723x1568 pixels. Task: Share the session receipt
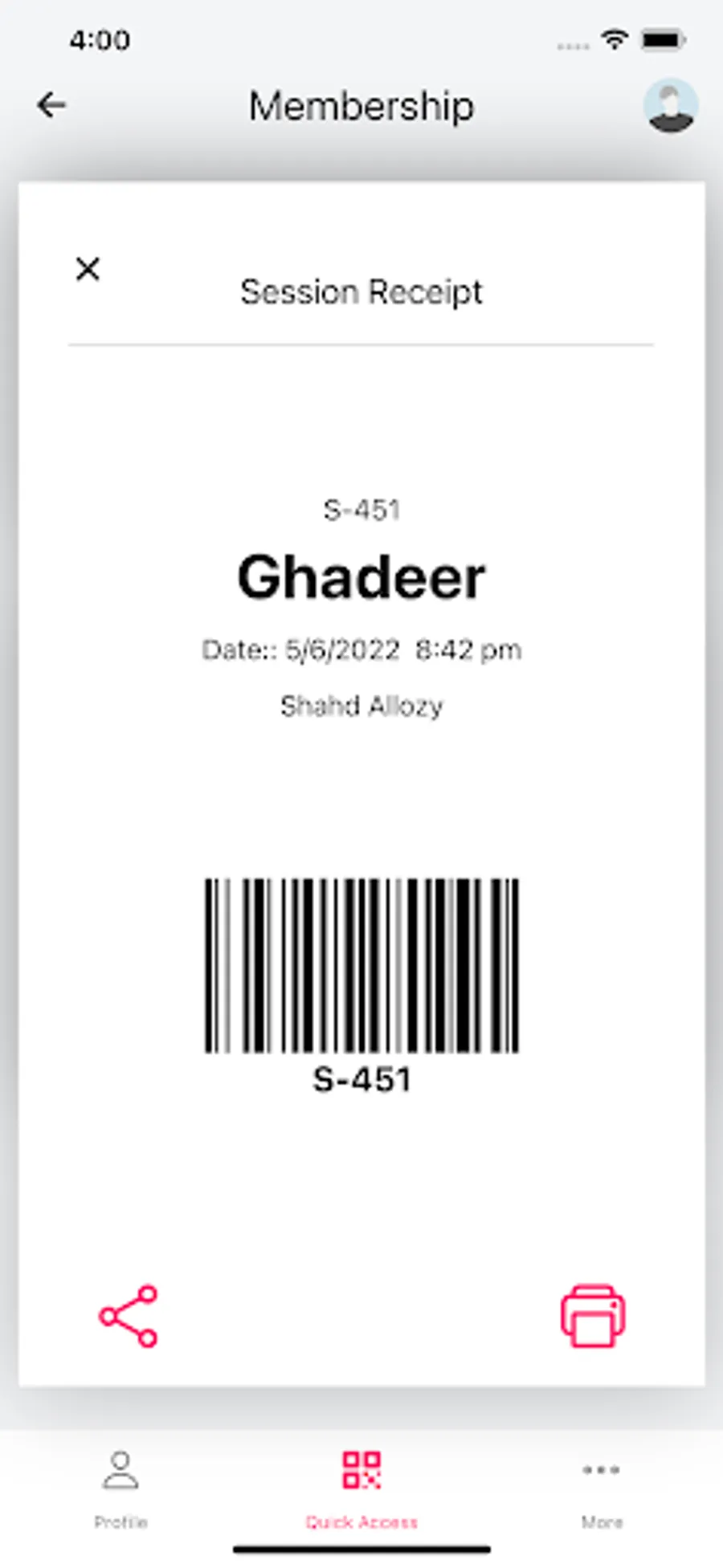129,1316
